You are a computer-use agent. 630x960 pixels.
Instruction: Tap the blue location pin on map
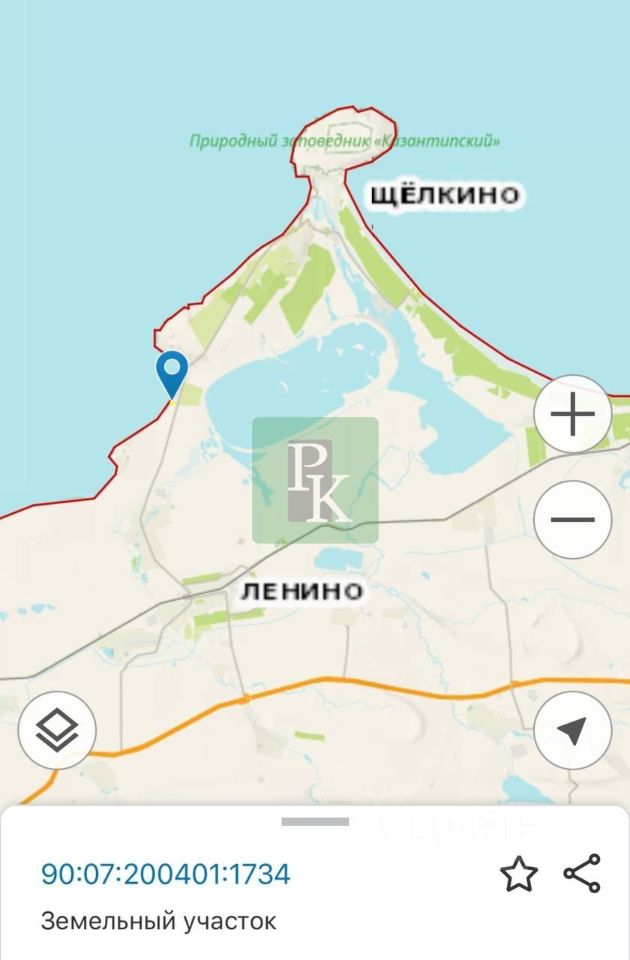pos(173,374)
